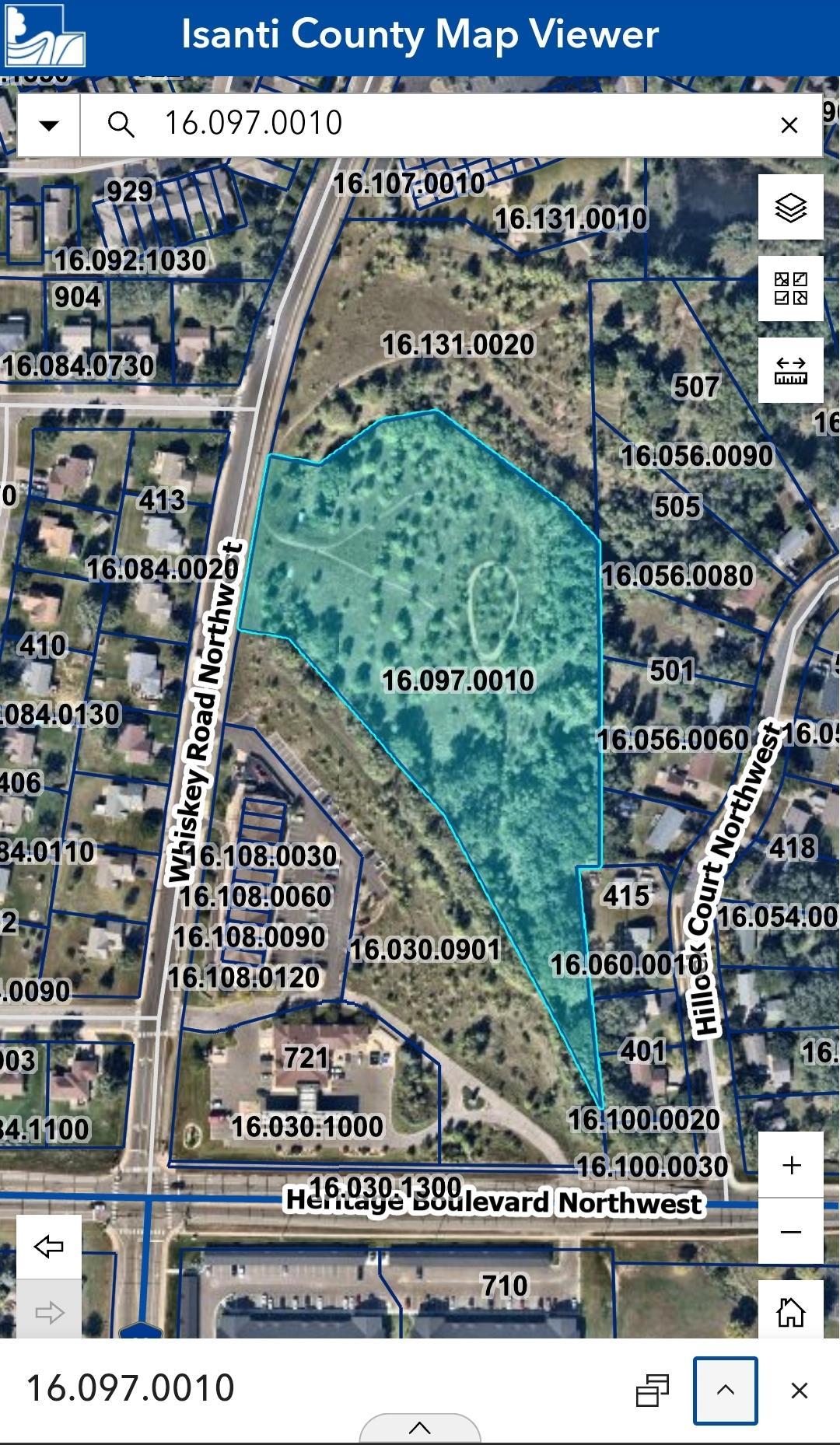Open the search options dropdown arrow
This screenshot has height=1445, width=840.
pyautogui.click(x=49, y=125)
